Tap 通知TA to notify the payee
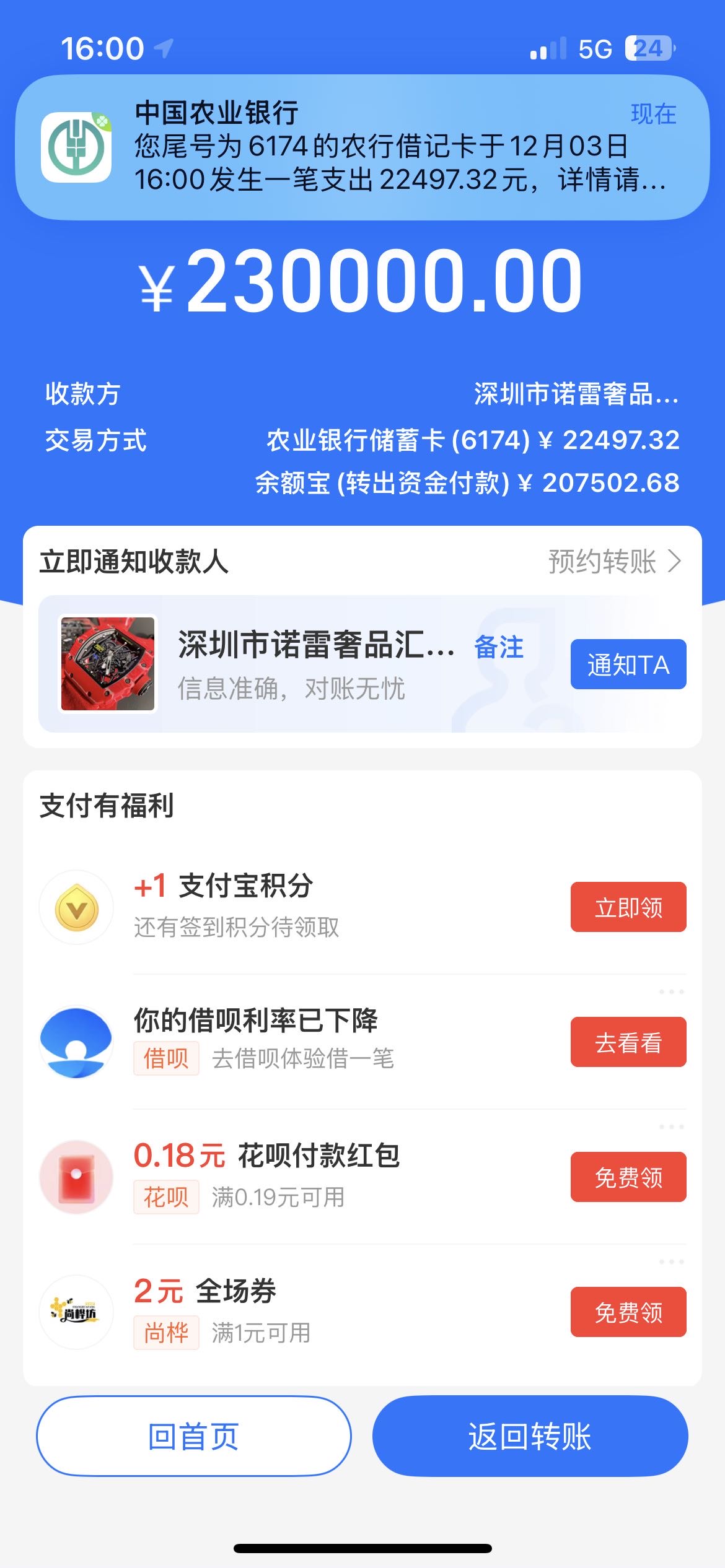The width and height of the screenshot is (725, 1568). pyautogui.click(x=628, y=664)
